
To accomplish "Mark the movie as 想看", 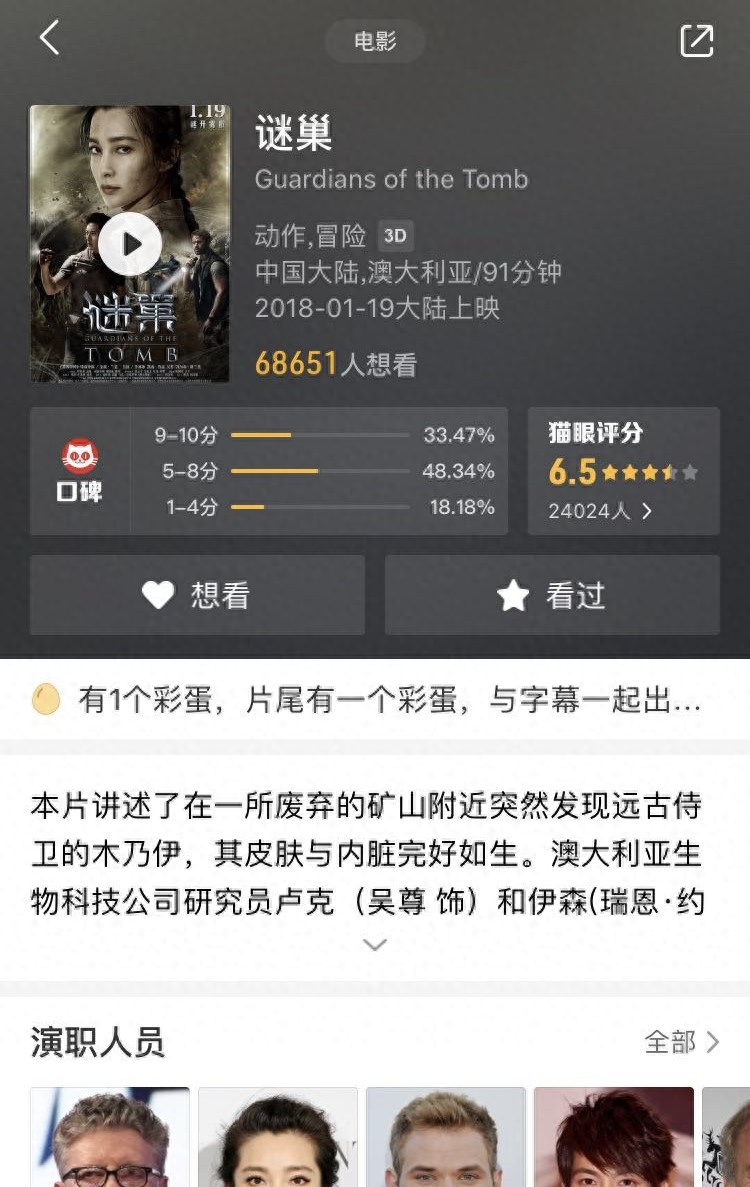I will (x=197, y=595).
